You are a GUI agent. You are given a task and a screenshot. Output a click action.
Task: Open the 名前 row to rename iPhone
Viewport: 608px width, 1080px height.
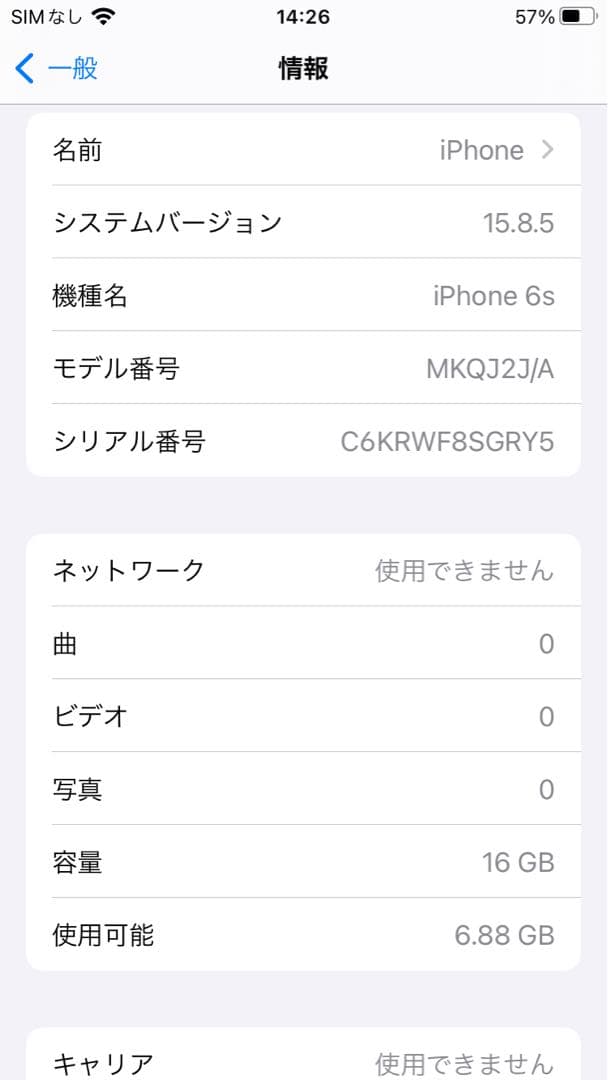click(302, 150)
